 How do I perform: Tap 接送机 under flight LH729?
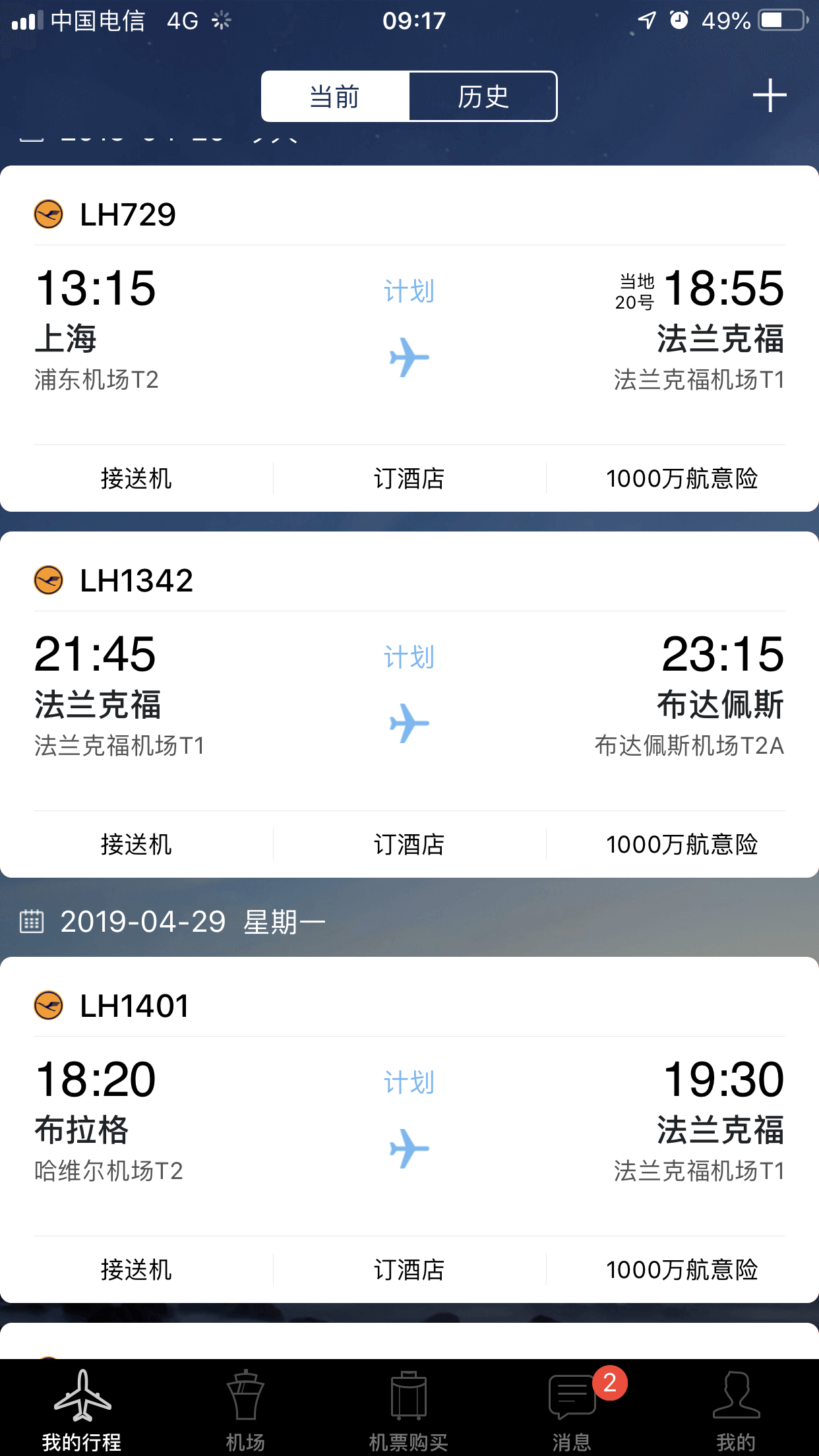[x=136, y=479]
